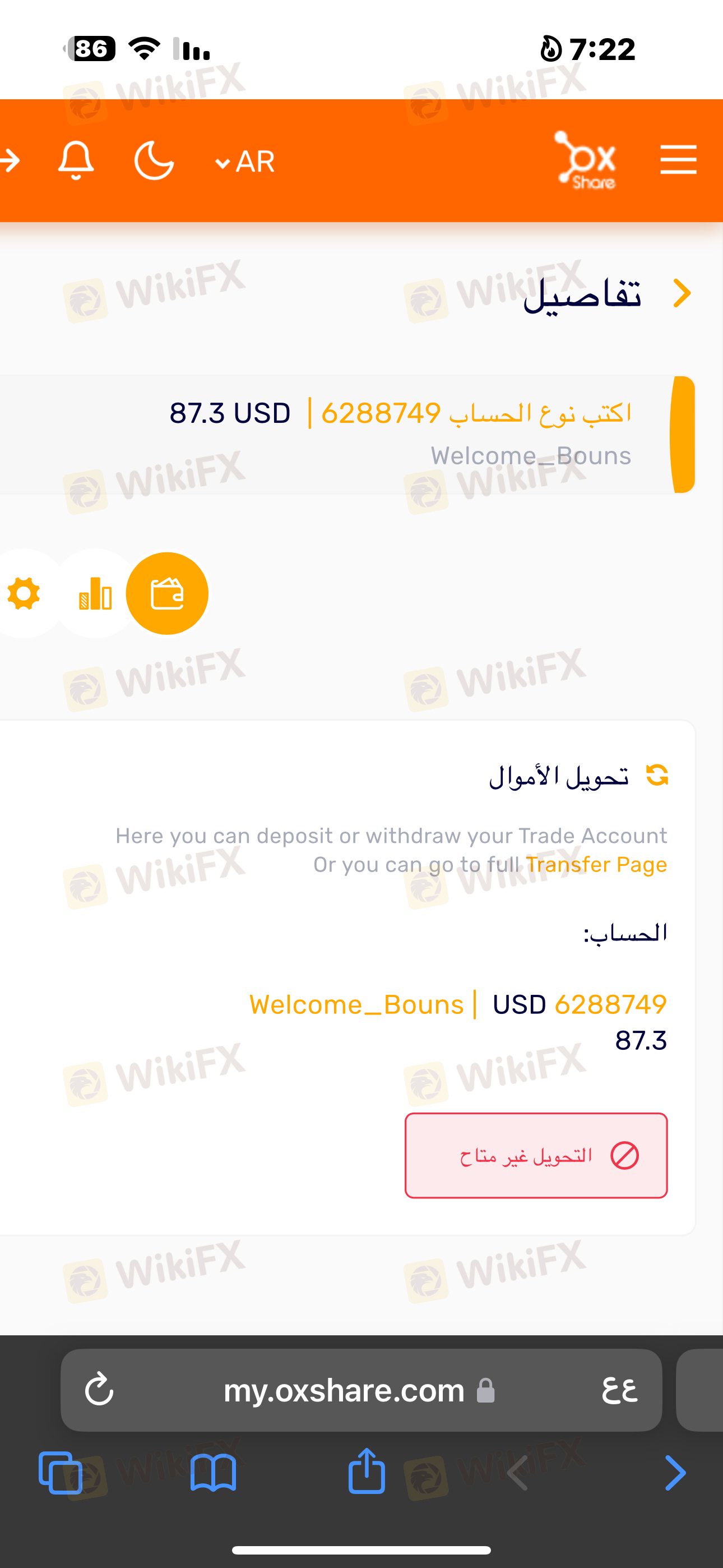Open the Safari bookmarks icon

pos(213,1473)
